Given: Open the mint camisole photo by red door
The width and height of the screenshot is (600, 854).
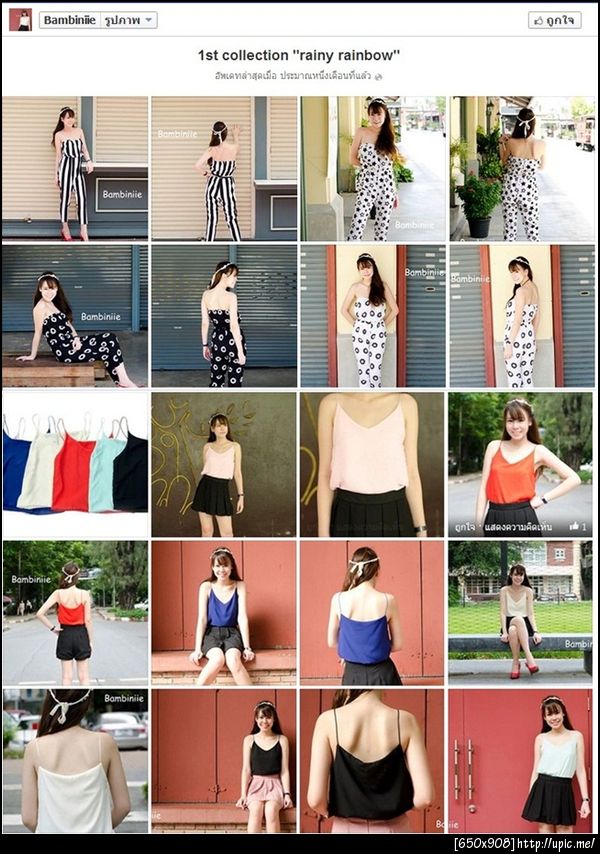Looking at the screenshot, I should [520, 760].
